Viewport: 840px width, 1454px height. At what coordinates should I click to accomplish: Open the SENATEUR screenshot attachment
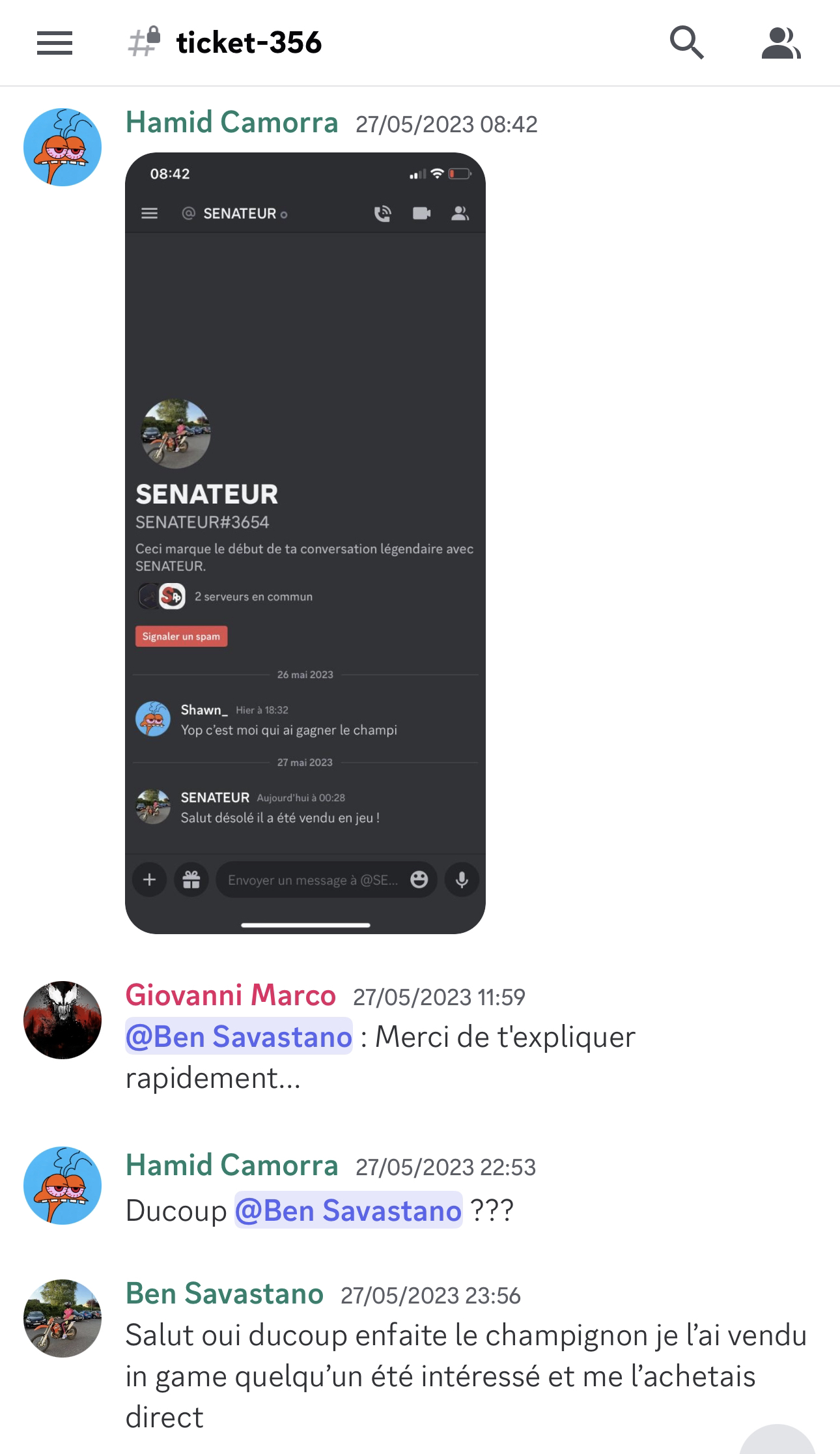305,543
